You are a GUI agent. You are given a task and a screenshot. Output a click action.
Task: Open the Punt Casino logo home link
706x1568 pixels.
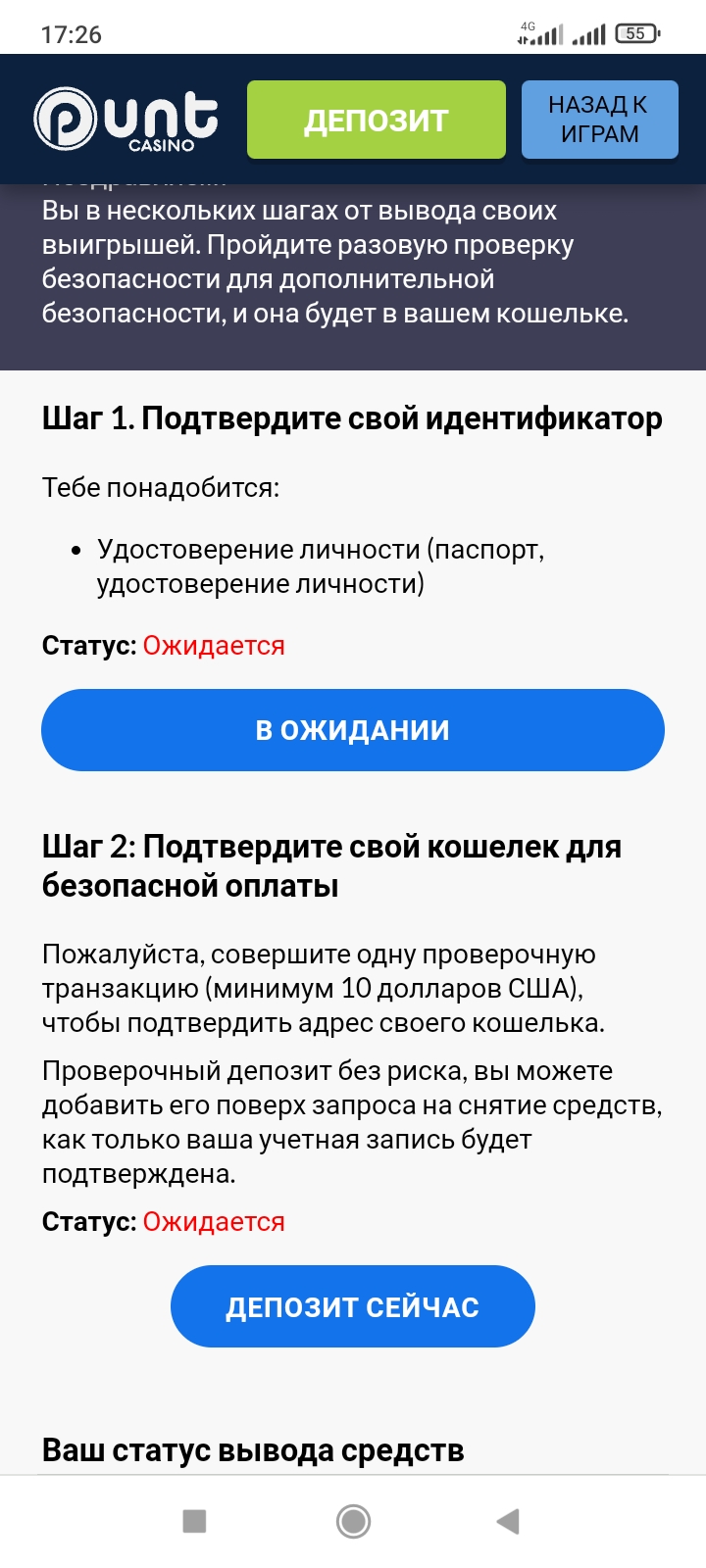click(x=126, y=120)
